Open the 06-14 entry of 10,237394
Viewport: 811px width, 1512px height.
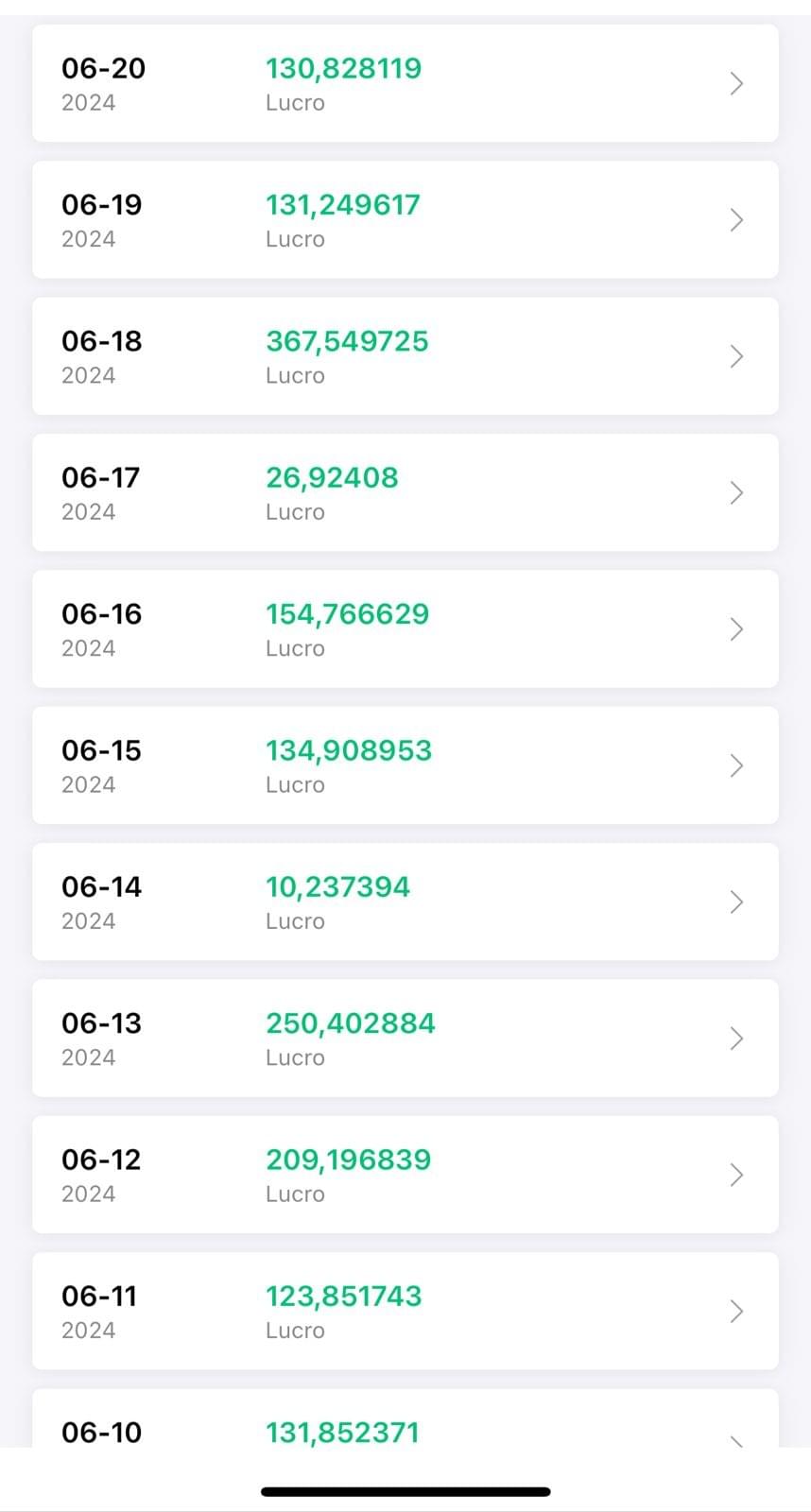[x=405, y=902]
